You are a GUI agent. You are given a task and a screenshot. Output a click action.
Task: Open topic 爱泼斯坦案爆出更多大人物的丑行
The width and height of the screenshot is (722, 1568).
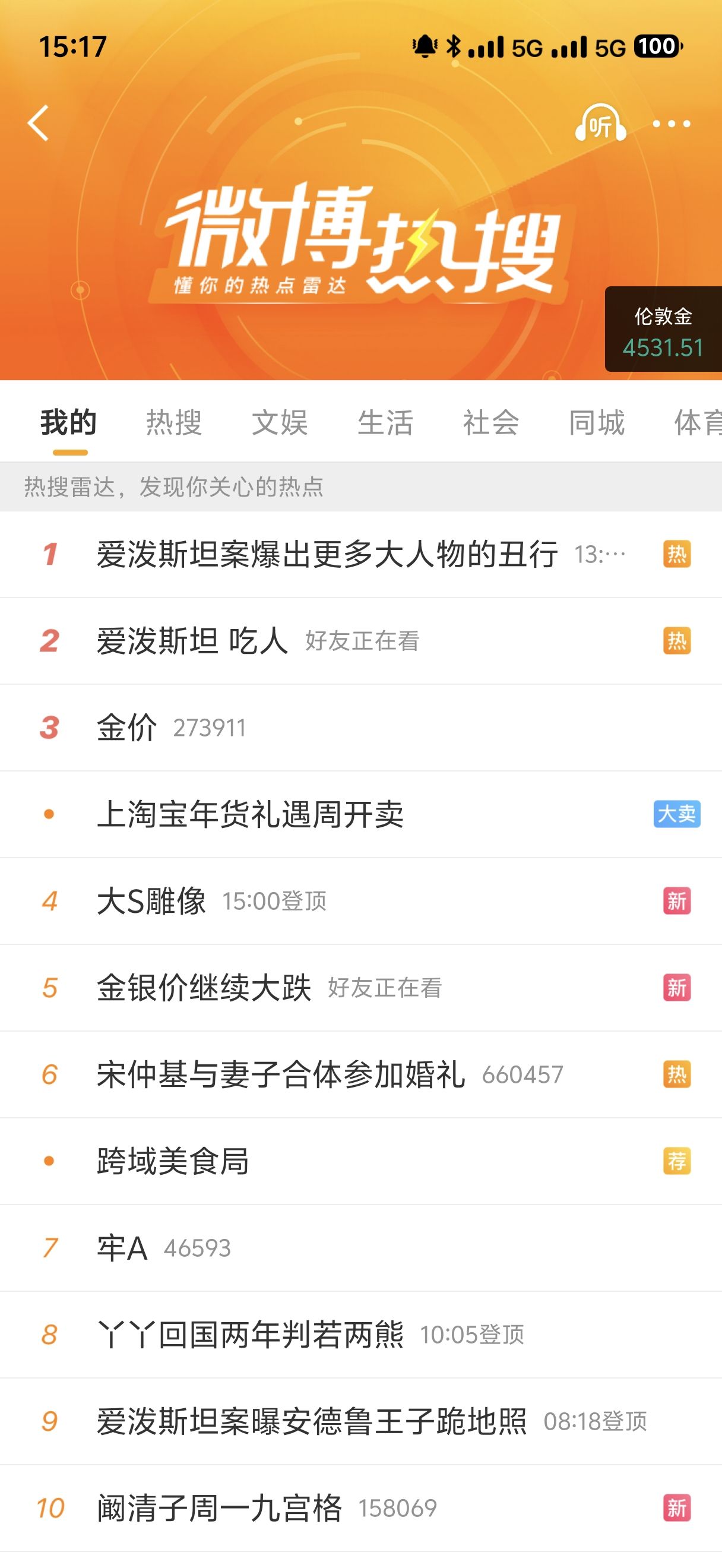[x=360, y=555]
